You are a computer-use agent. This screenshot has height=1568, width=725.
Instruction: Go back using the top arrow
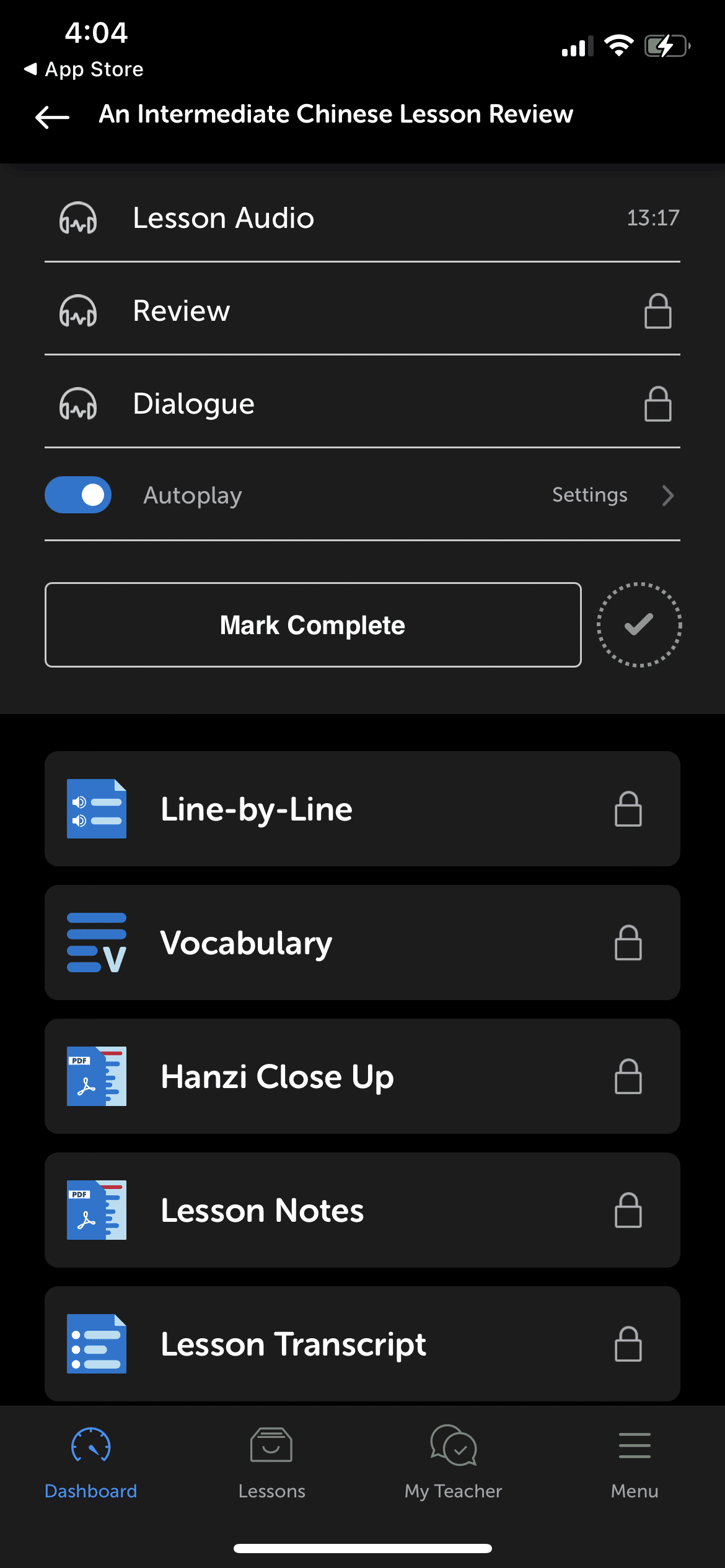click(52, 116)
